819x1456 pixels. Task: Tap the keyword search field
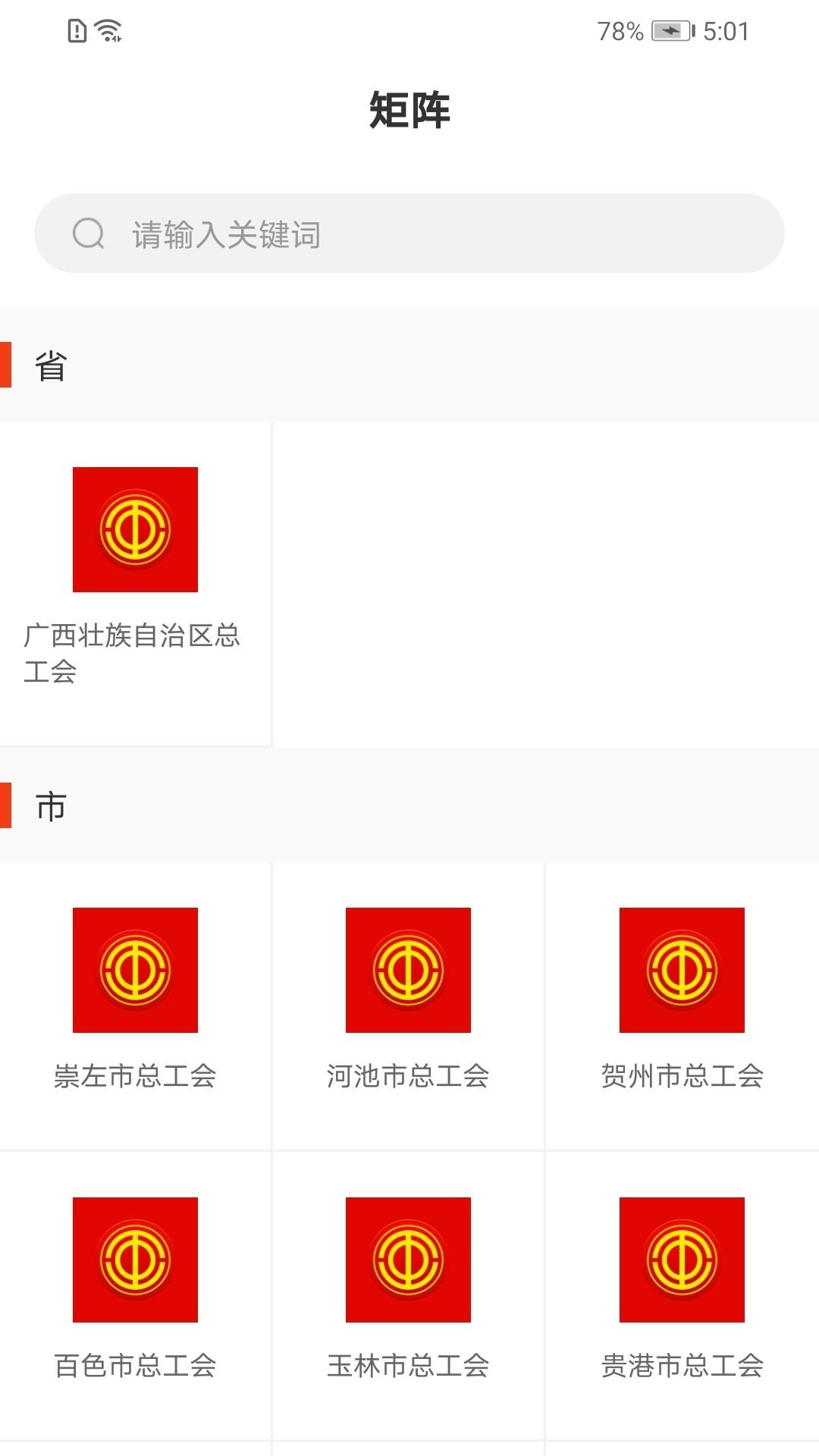409,234
